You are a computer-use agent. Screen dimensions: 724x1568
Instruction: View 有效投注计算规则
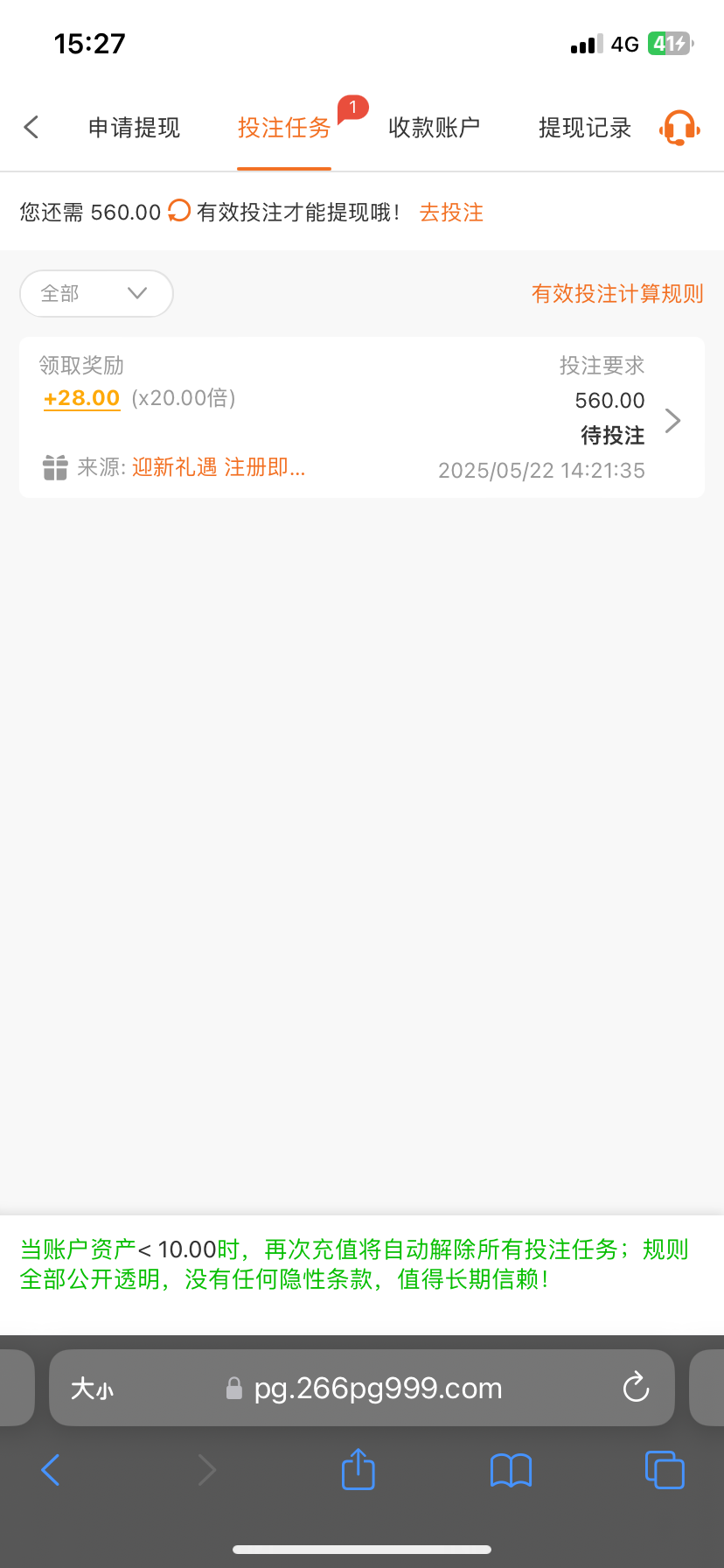(x=617, y=294)
